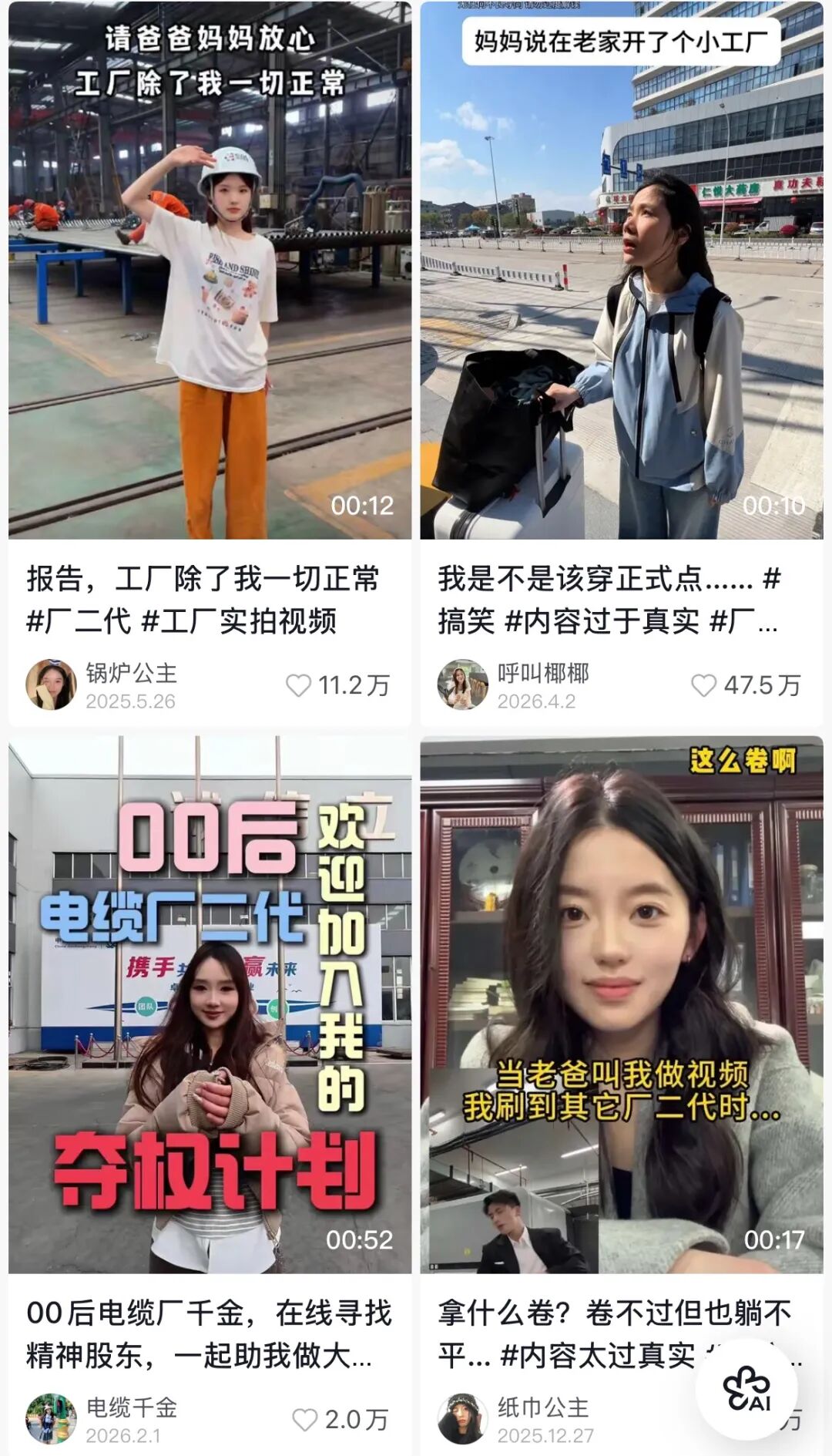832x1456 pixels.
Task: Visit 纸巾公主's profile avatar
Action: 462,1419
